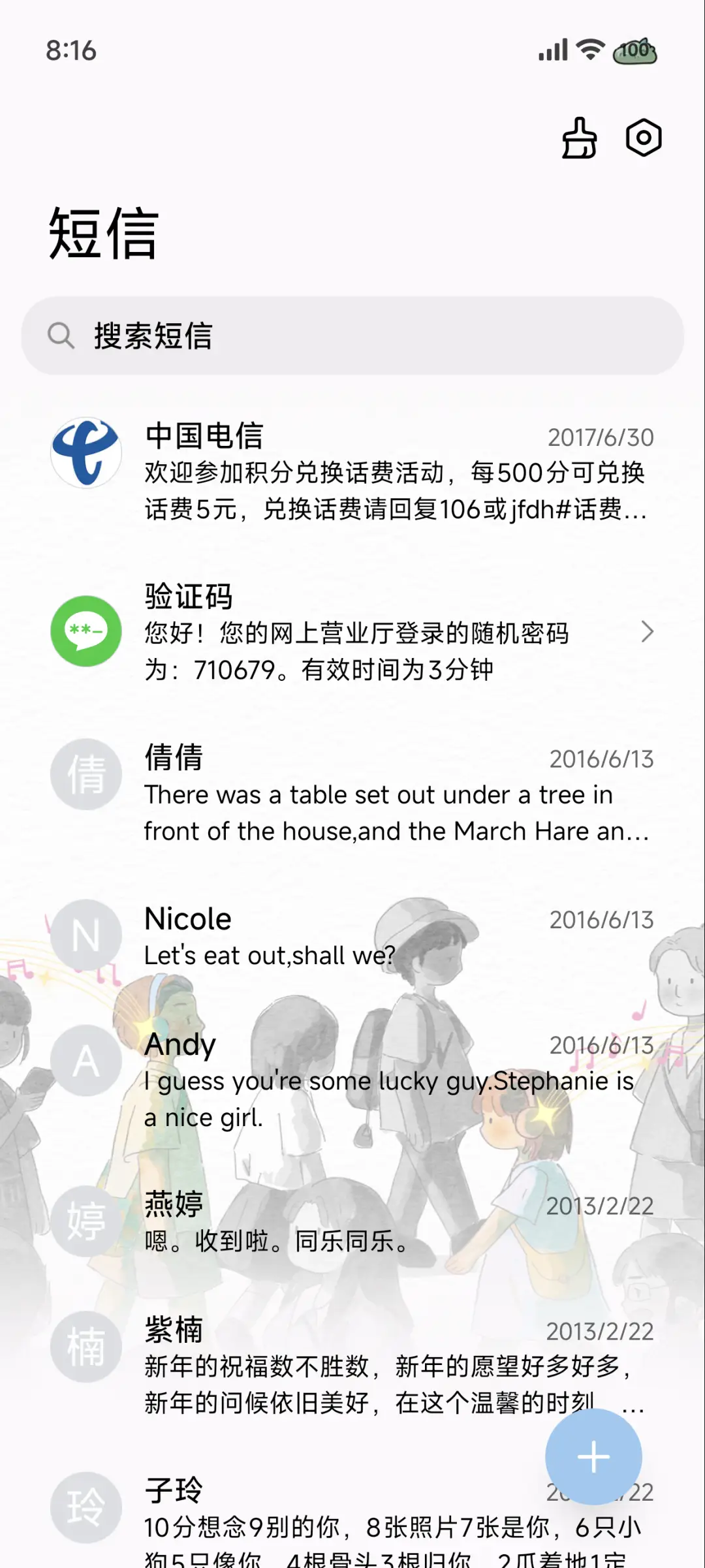Viewport: 705px width, 1568px height.
Task: Tap the 中国电信 carrier avatar icon
Action: pos(85,452)
